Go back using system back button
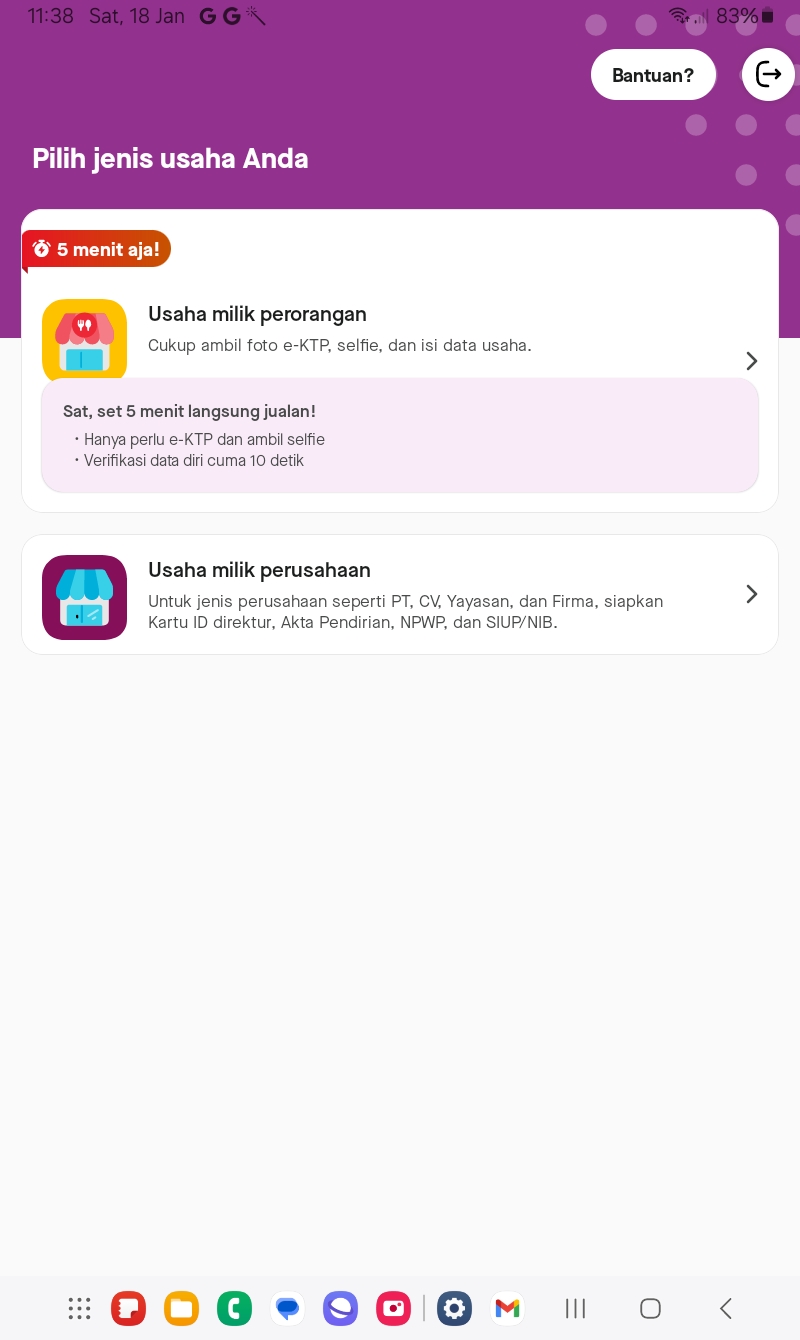 tap(726, 1308)
